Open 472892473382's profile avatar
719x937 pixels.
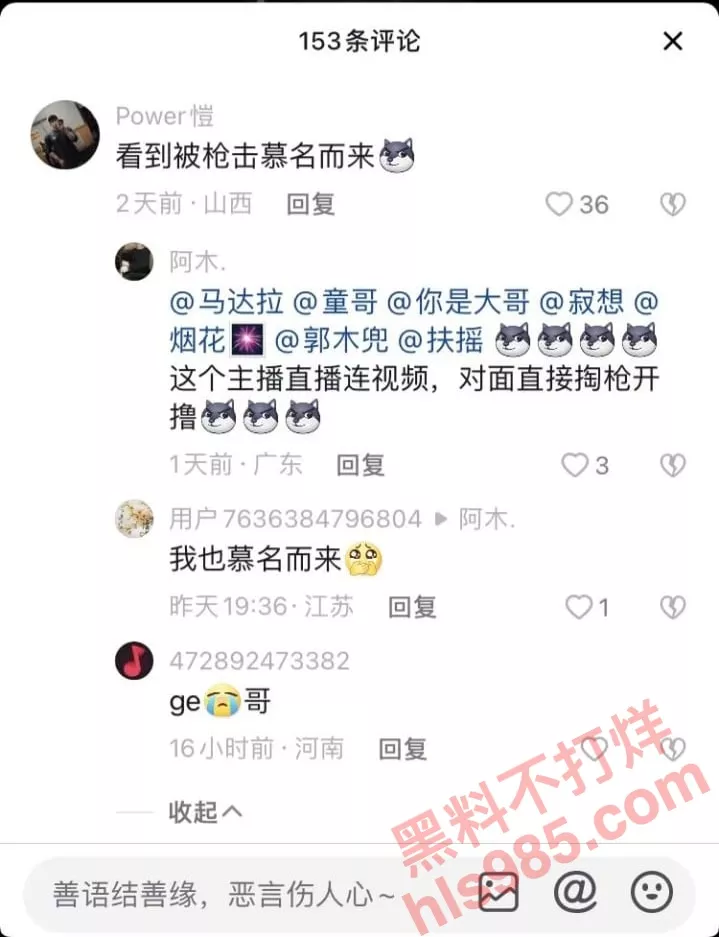click(x=134, y=661)
